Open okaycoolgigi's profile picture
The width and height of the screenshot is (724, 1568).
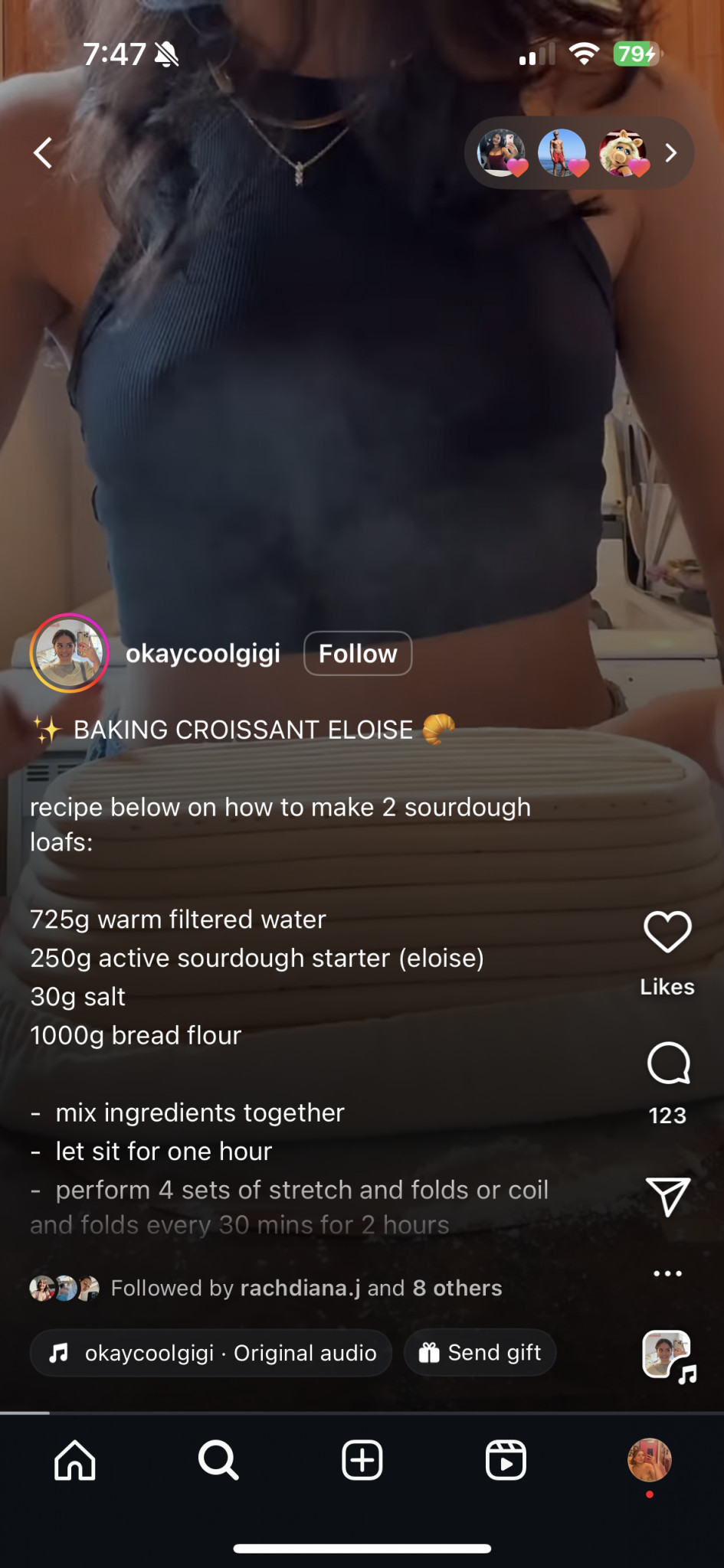[x=69, y=653]
